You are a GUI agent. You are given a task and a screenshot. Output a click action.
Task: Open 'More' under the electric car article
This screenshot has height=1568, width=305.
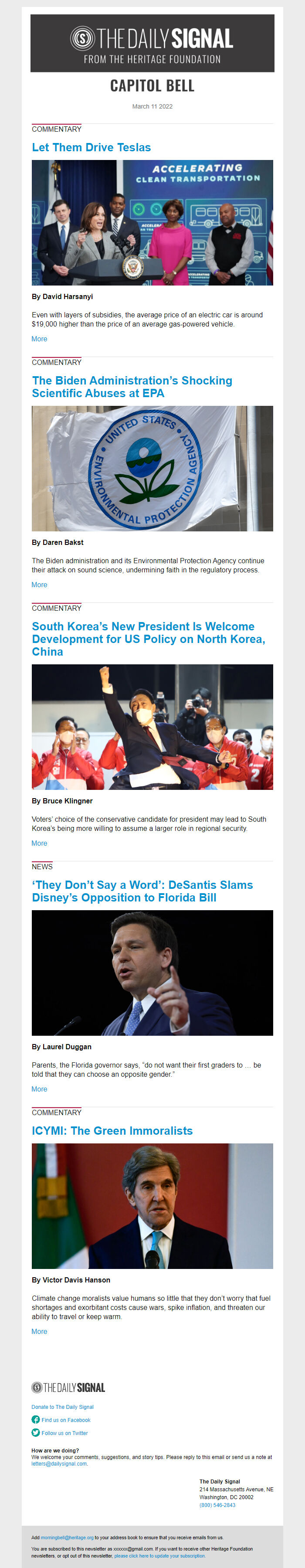coord(39,339)
